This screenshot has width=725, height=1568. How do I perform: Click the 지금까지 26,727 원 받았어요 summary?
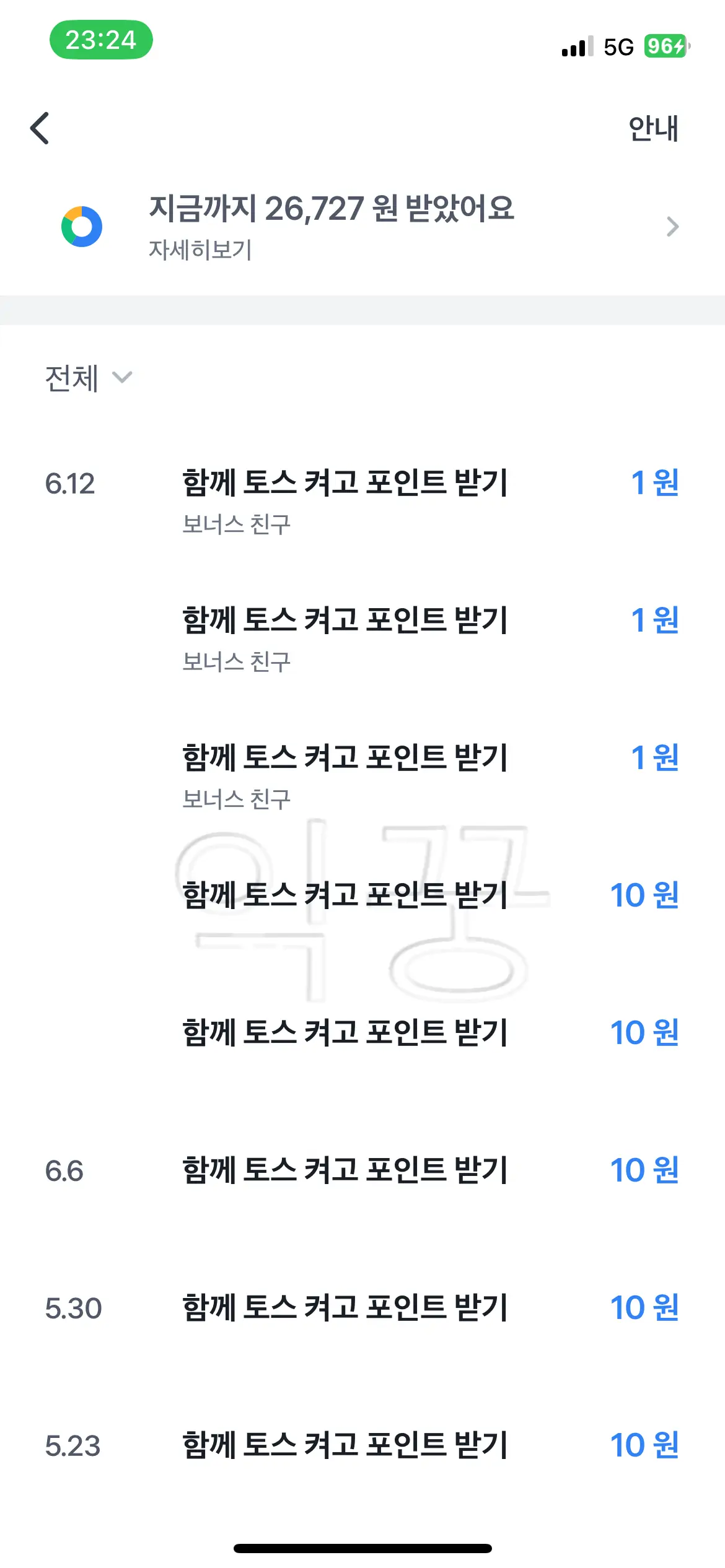[x=333, y=211]
